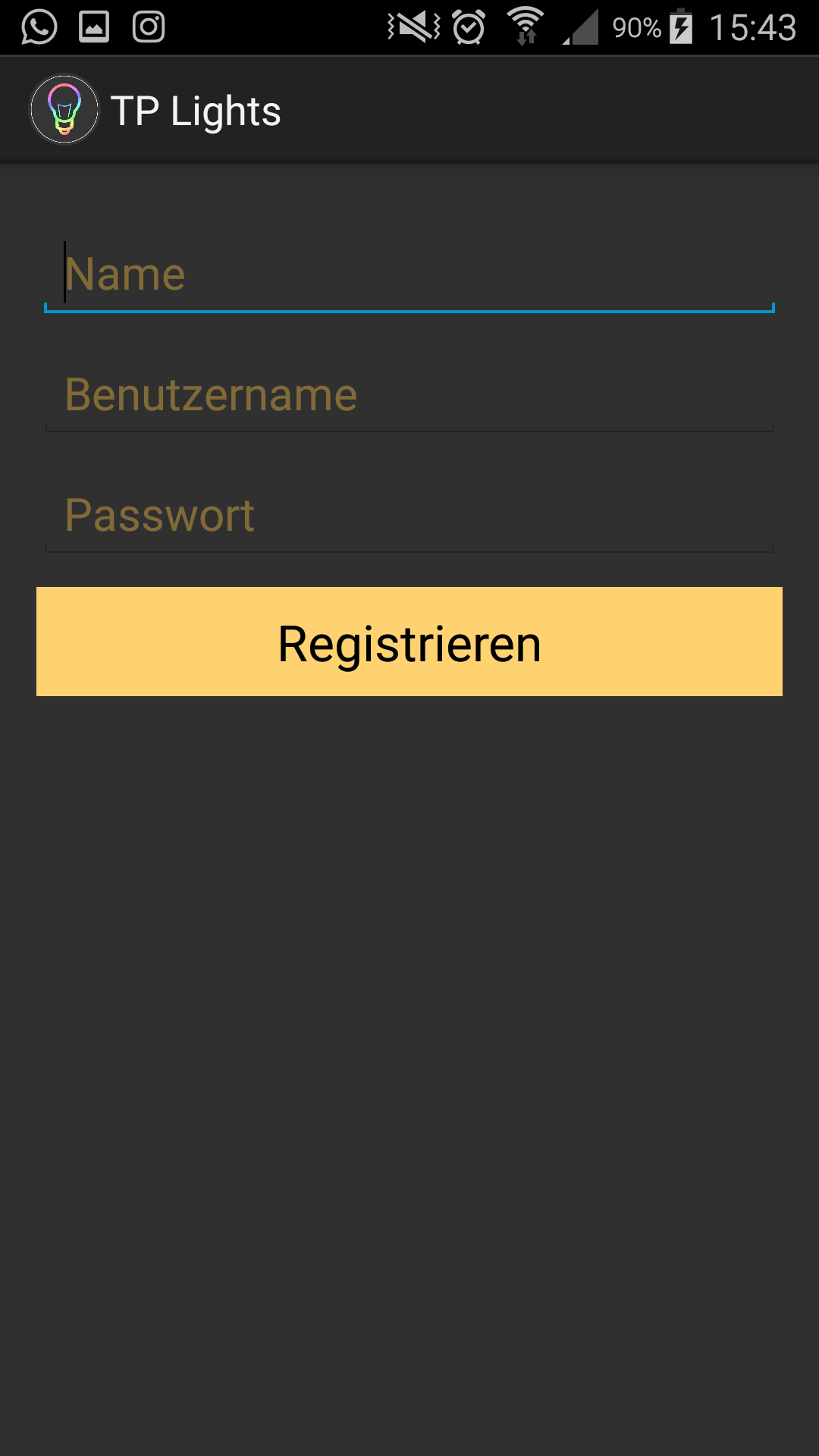This screenshot has height=1456, width=819.
Task: Tap the Registrieren button
Action: point(409,642)
